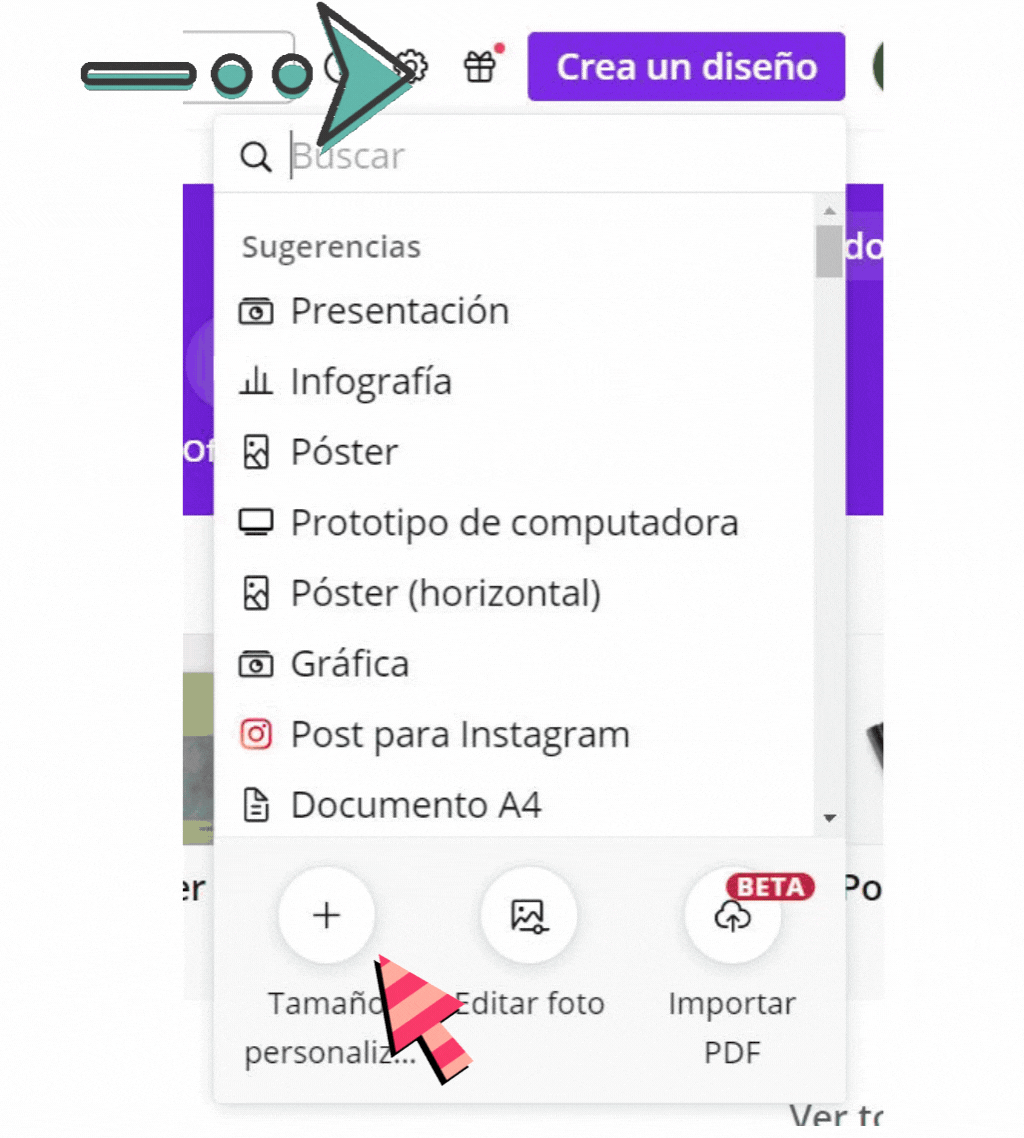Image resolution: width=1024 pixels, height=1138 pixels.
Task: Focus the Buscar search field
Action: (540, 156)
